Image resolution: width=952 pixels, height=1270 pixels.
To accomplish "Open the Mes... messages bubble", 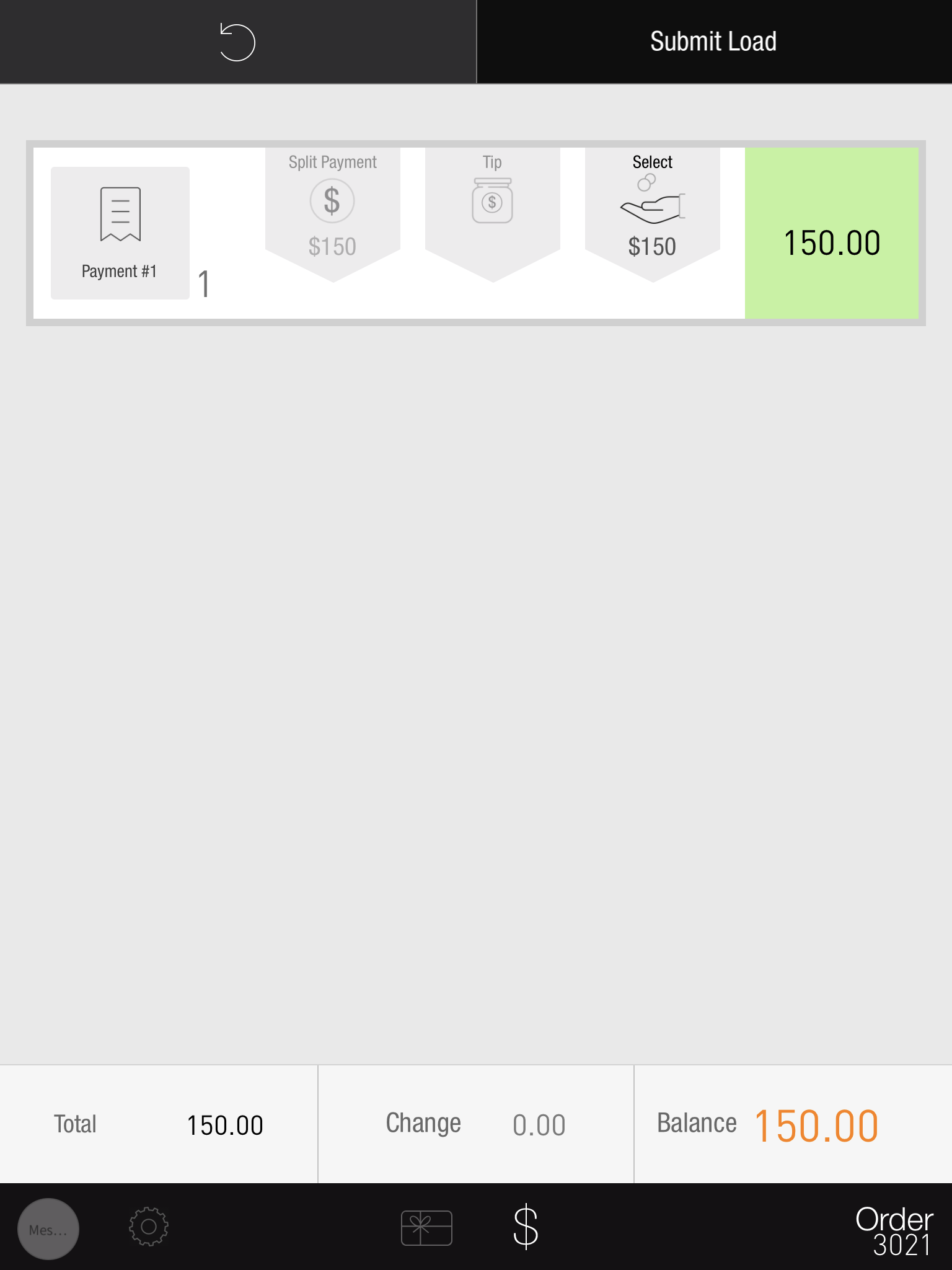I will point(48,1229).
